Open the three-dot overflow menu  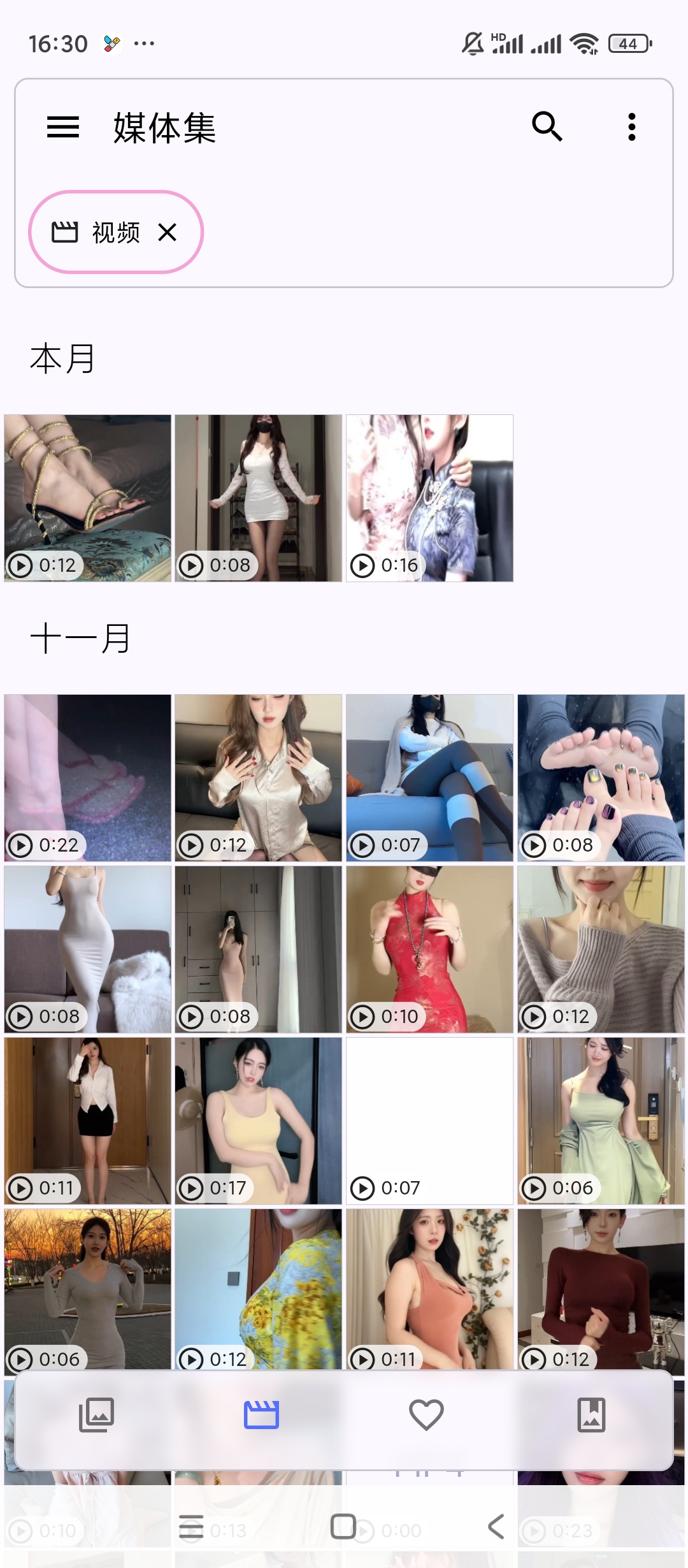click(631, 127)
